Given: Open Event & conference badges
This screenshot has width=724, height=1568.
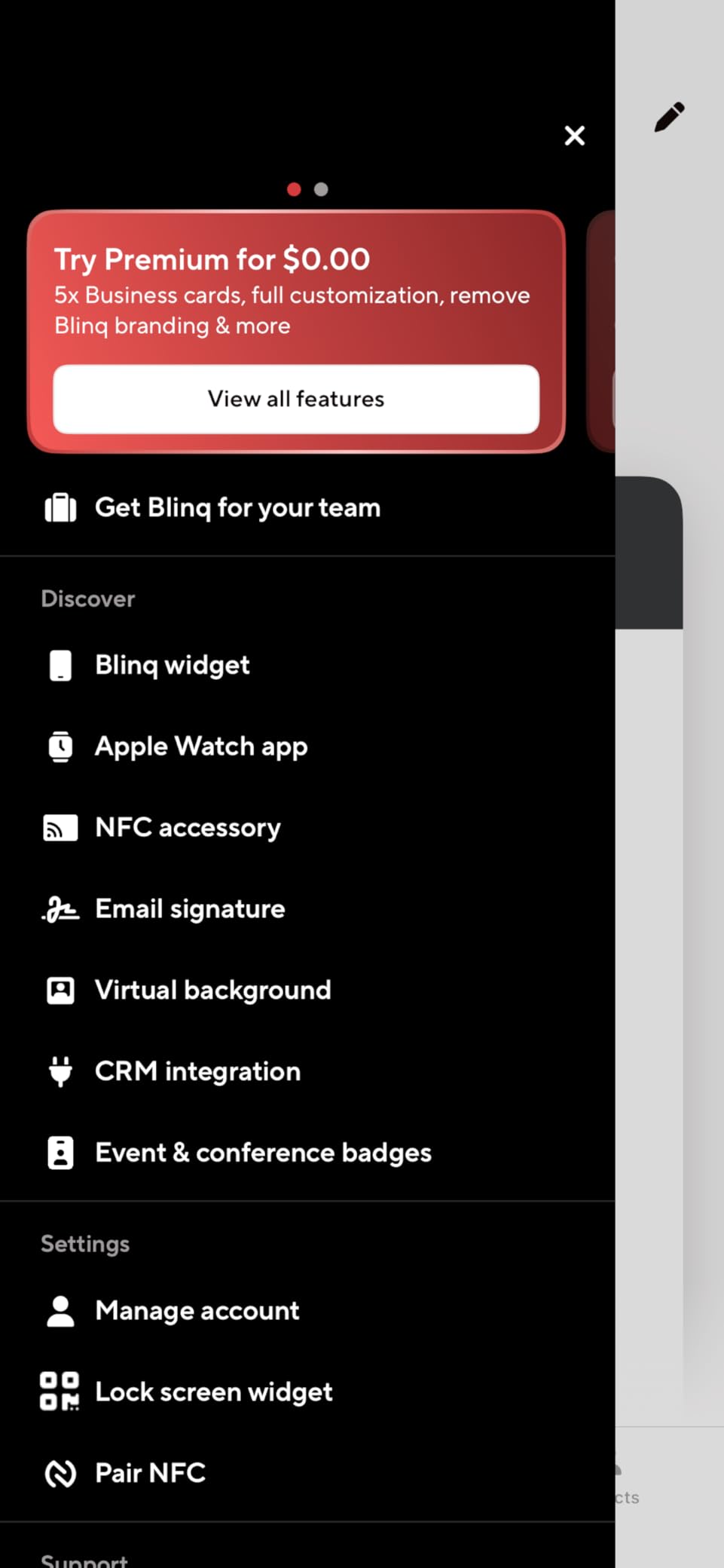Looking at the screenshot, I should (x=263, y=1153).
